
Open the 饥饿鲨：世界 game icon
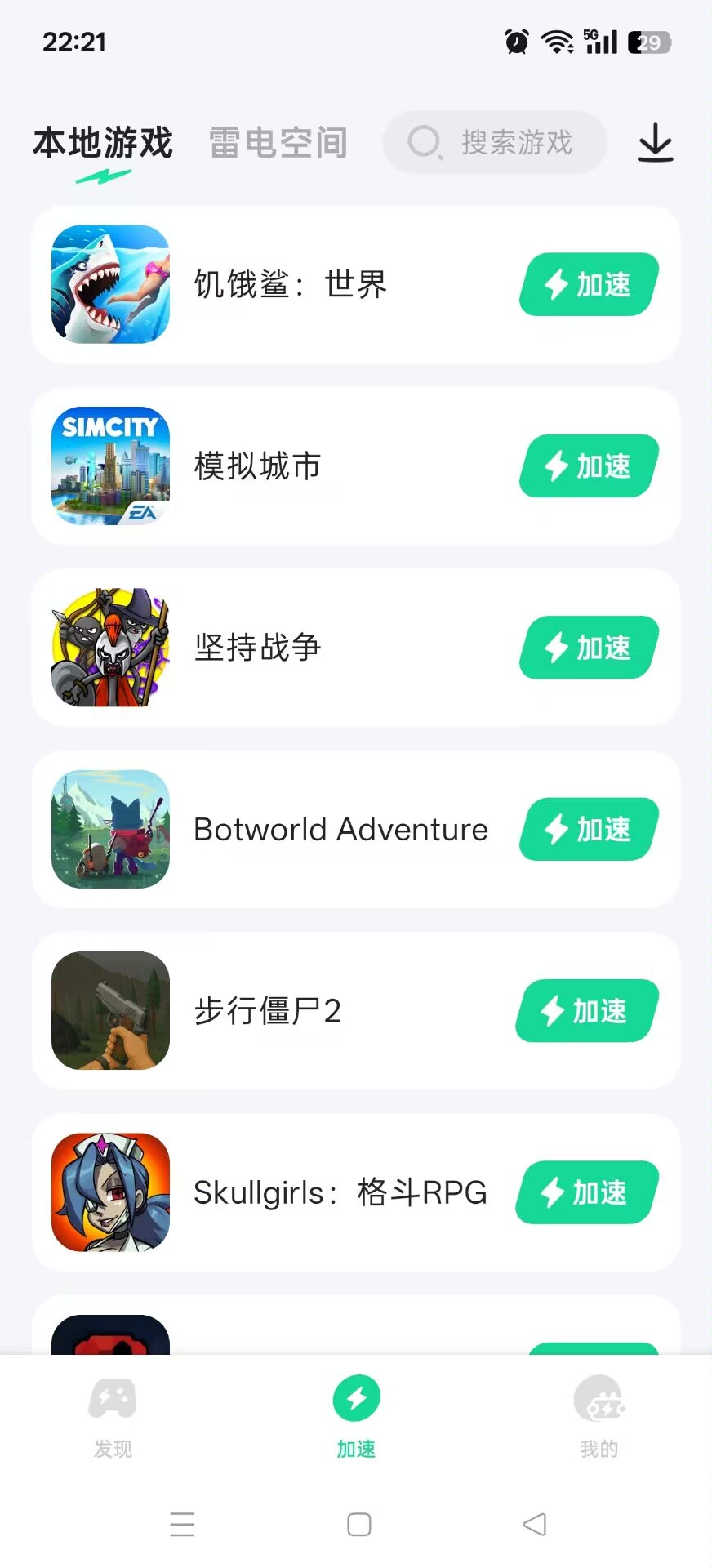(x=110, y=284)
